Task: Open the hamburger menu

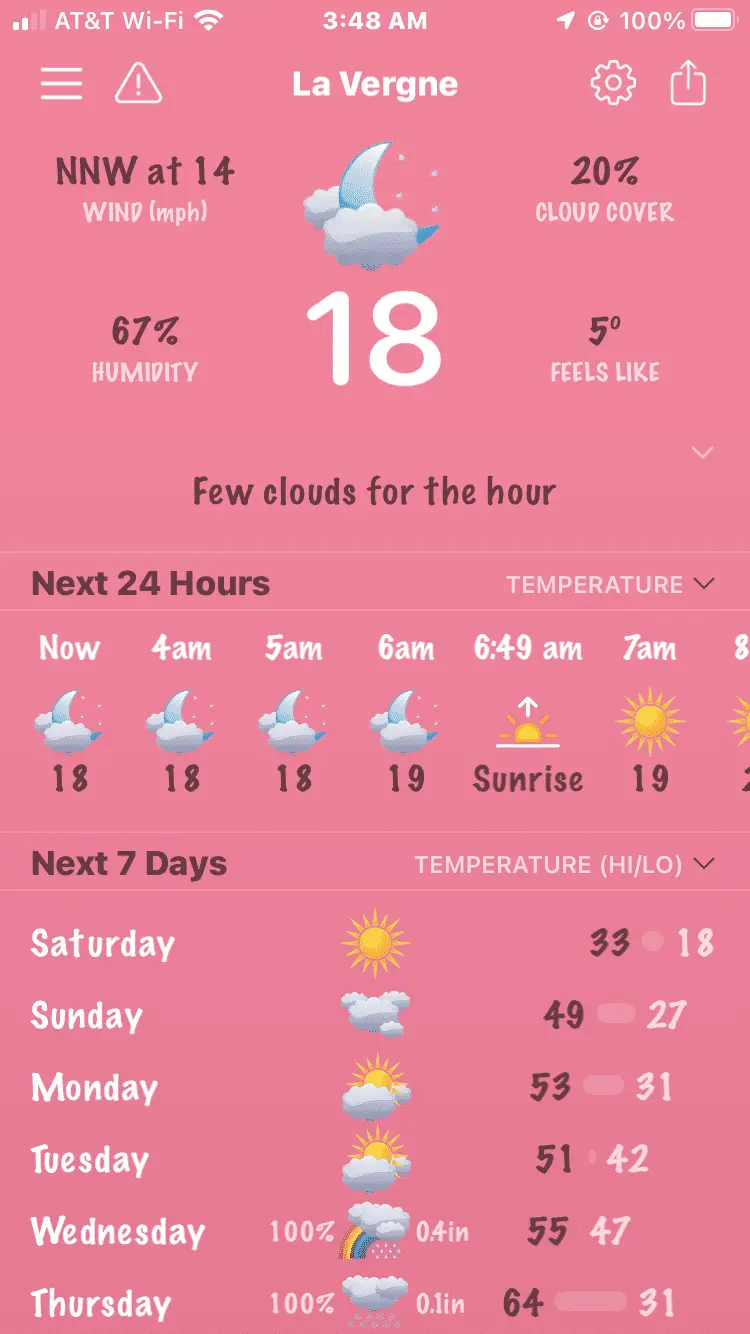Action: 61,84
